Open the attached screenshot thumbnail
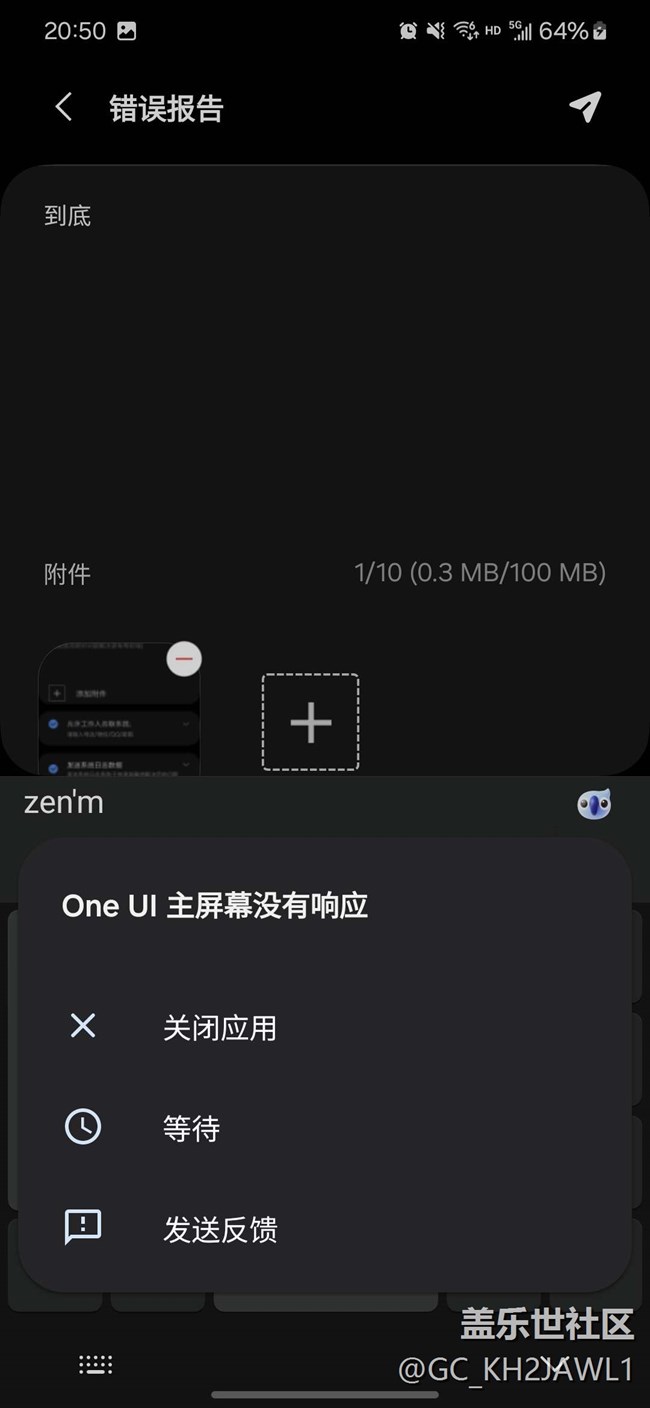The width and height of the screenshot is (650, 1408). pos(118,709)
